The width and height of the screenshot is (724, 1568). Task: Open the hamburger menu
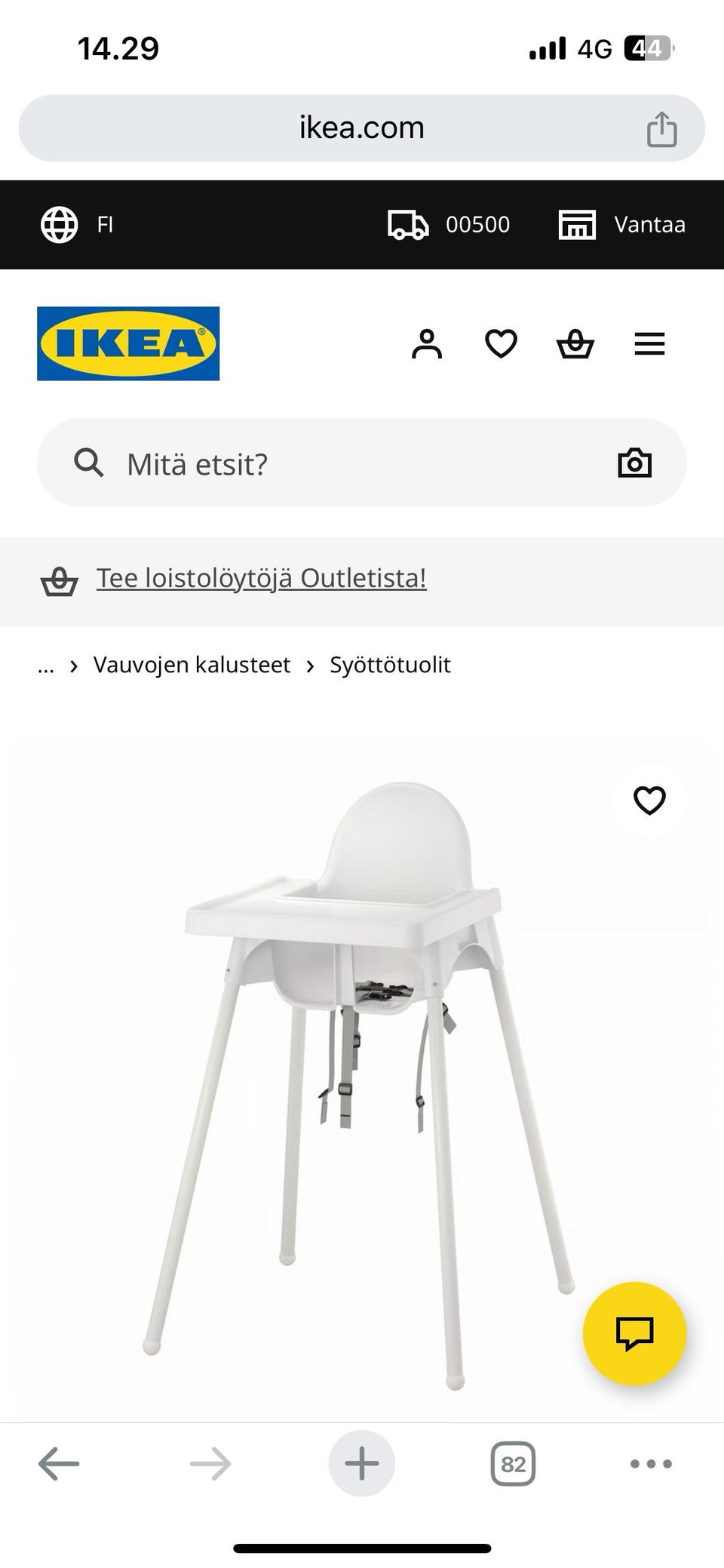tap(649, 344)
